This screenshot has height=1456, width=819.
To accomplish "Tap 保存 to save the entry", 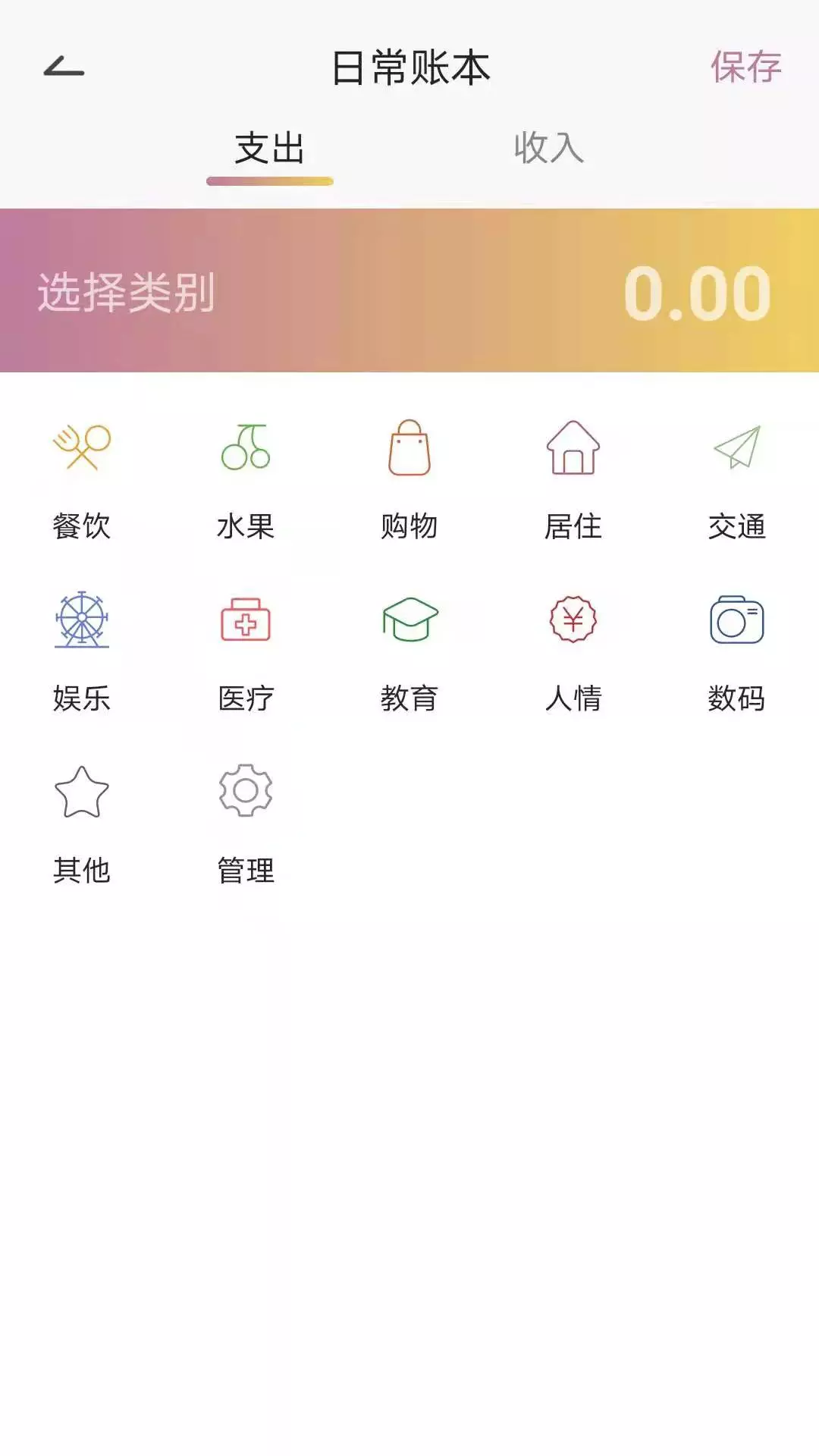I will 745,67.
